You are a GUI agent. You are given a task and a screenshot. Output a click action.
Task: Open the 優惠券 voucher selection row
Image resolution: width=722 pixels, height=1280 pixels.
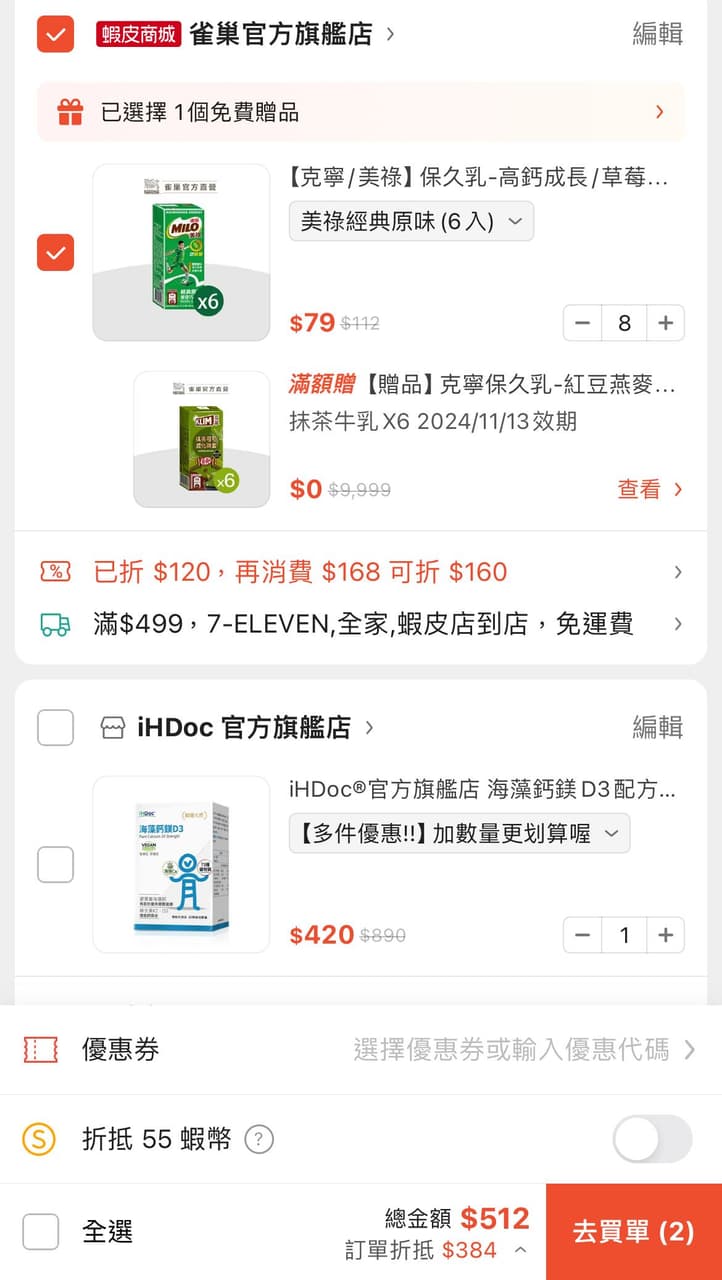[x=360, y=1049]
